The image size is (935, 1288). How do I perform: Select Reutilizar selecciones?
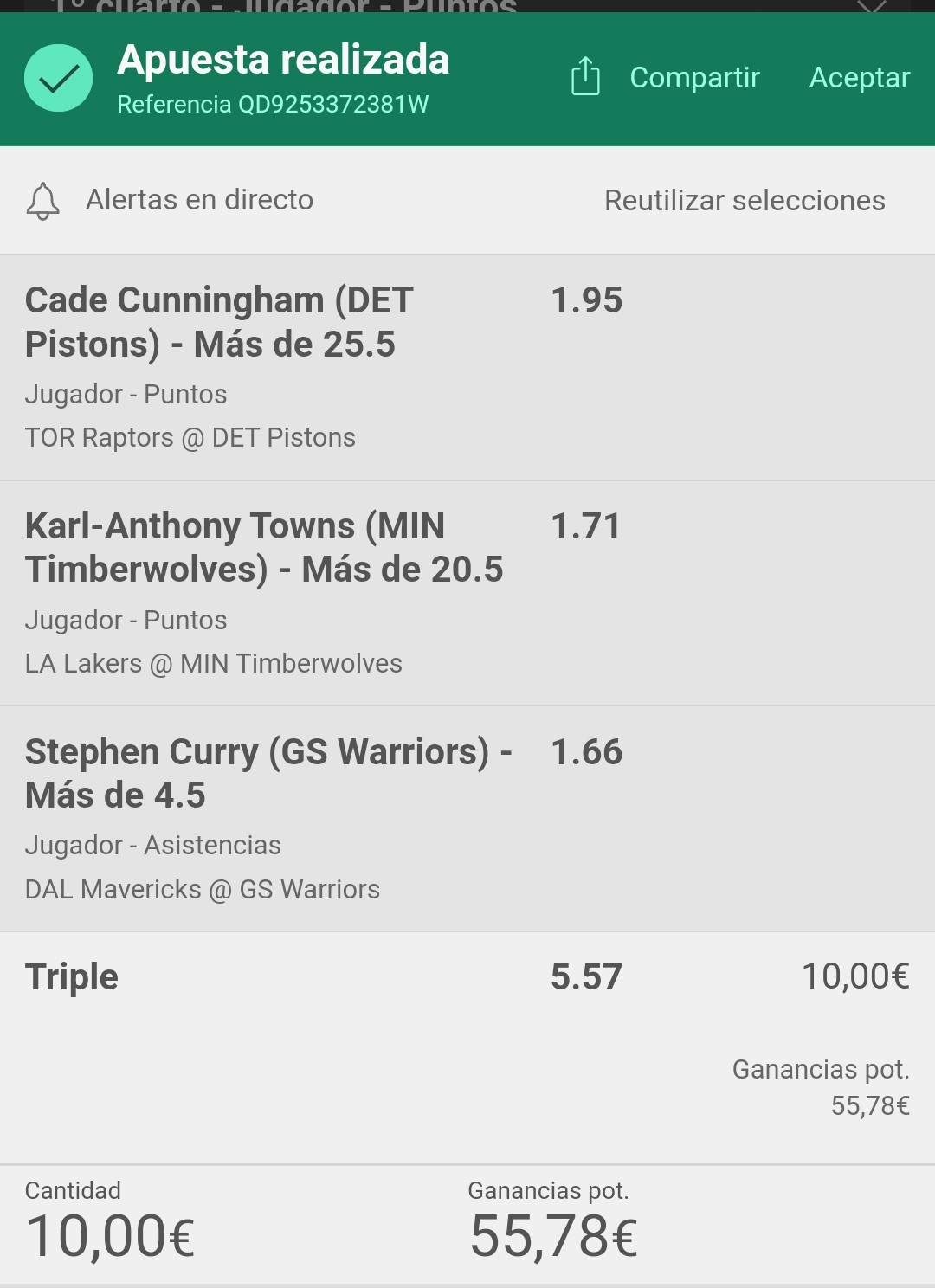[x=745, y=201]
